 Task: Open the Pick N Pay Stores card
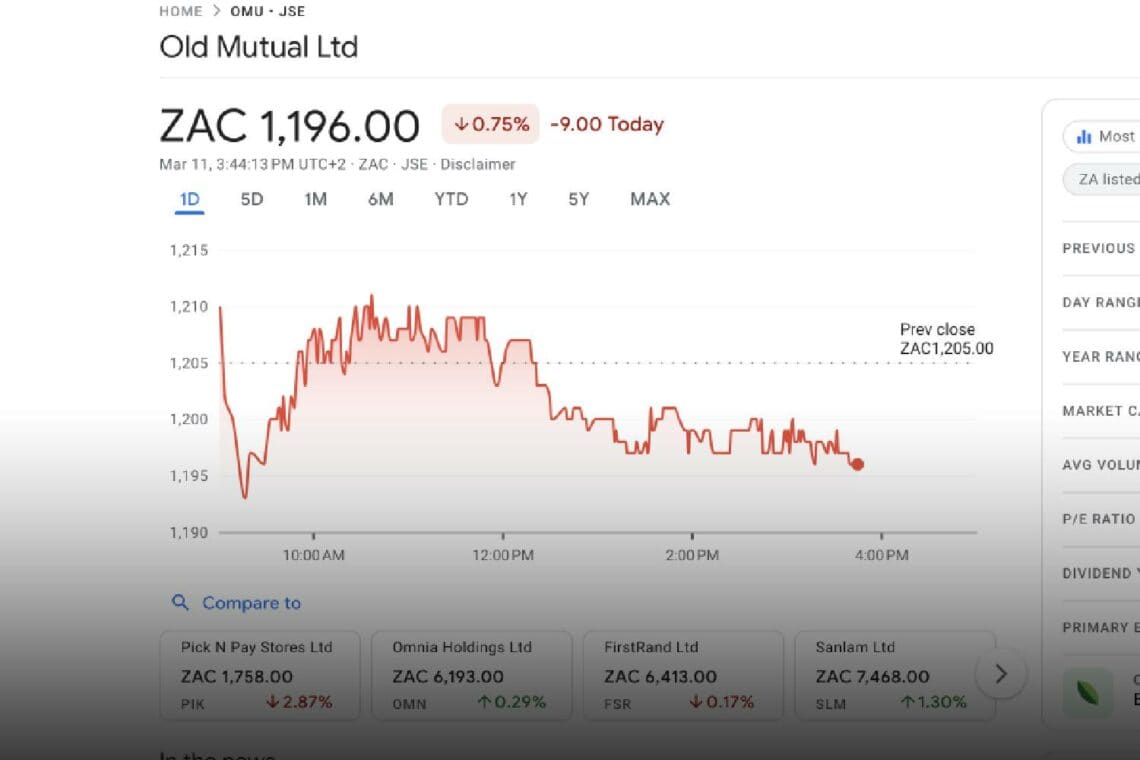(260, 674)
